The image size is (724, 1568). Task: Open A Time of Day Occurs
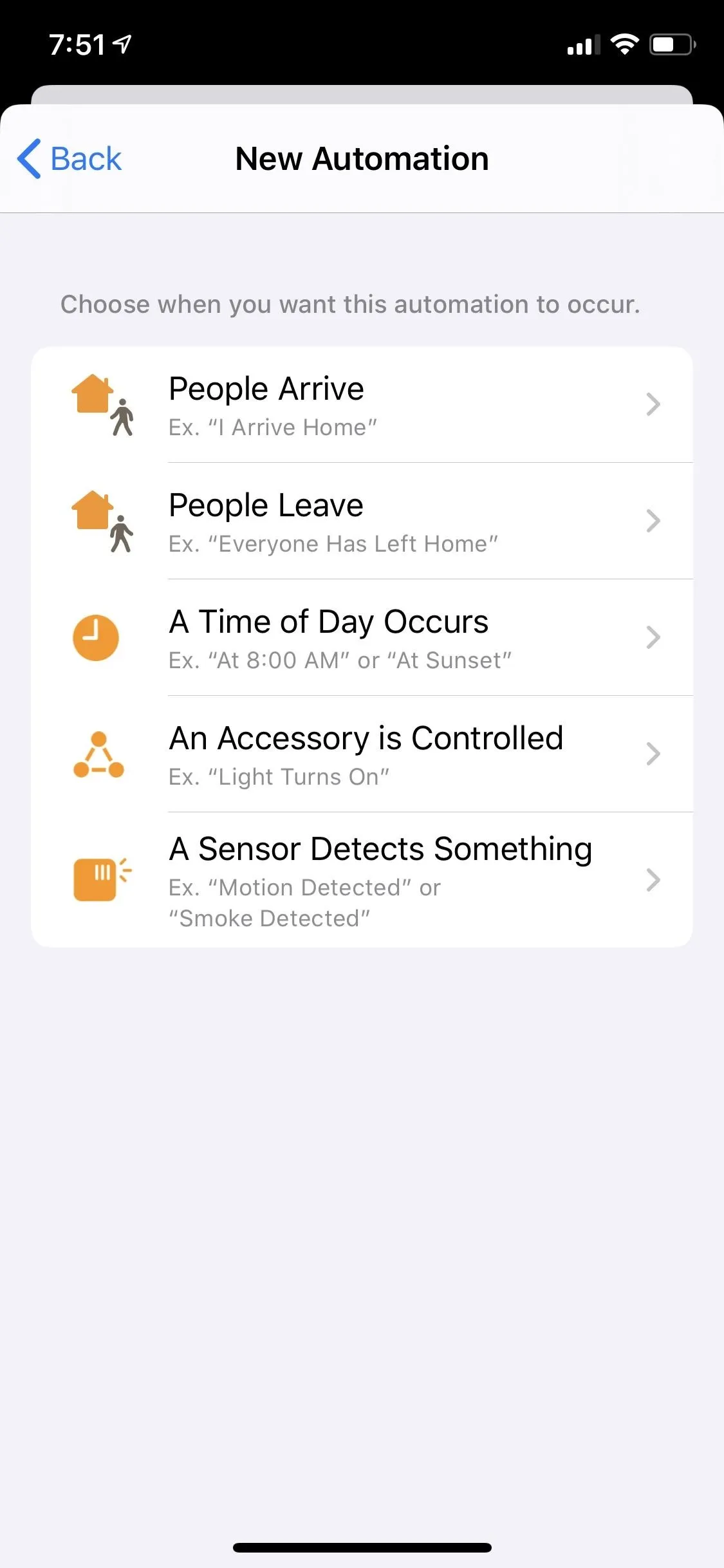pos(362,638)
